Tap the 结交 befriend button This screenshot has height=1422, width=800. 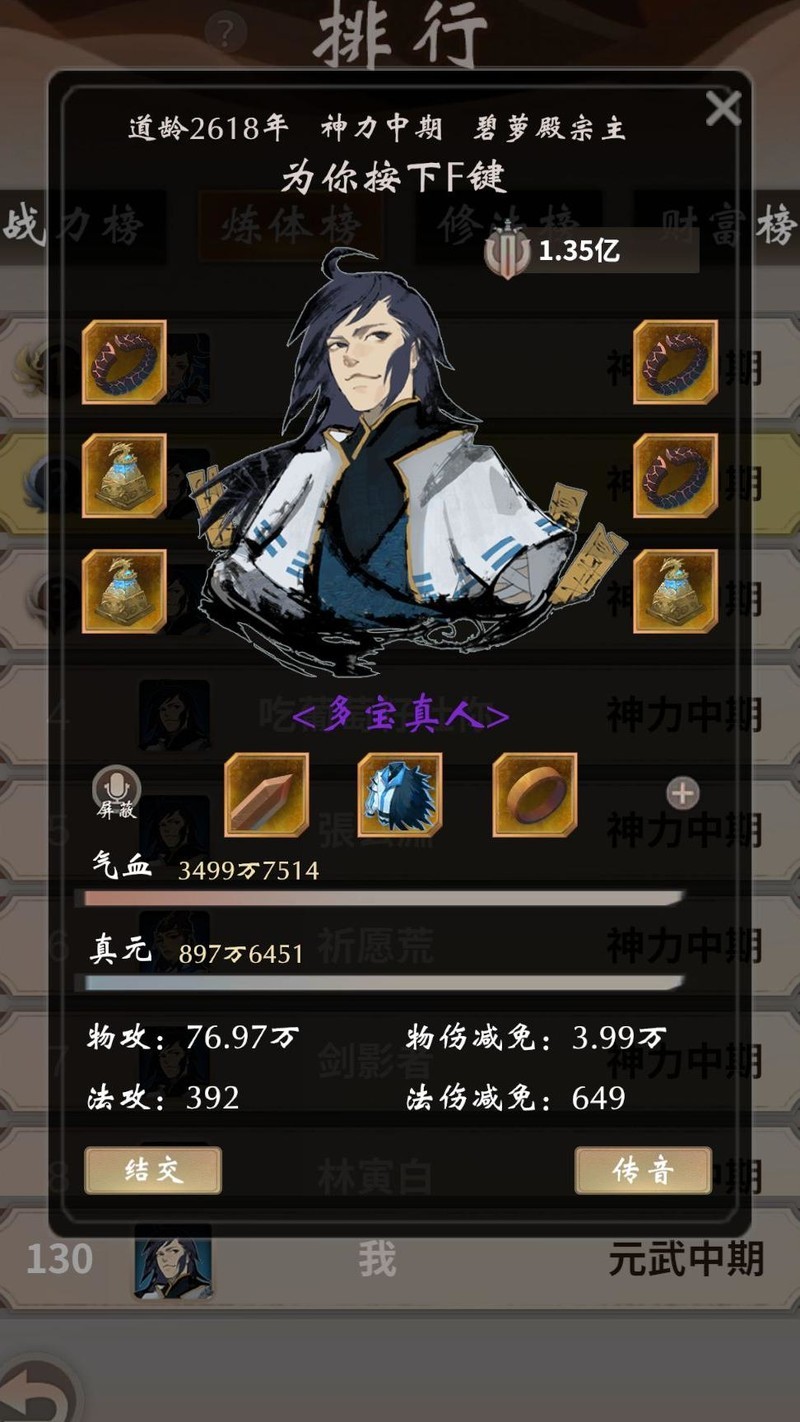pyautogui.click(x=153, y=1170)
